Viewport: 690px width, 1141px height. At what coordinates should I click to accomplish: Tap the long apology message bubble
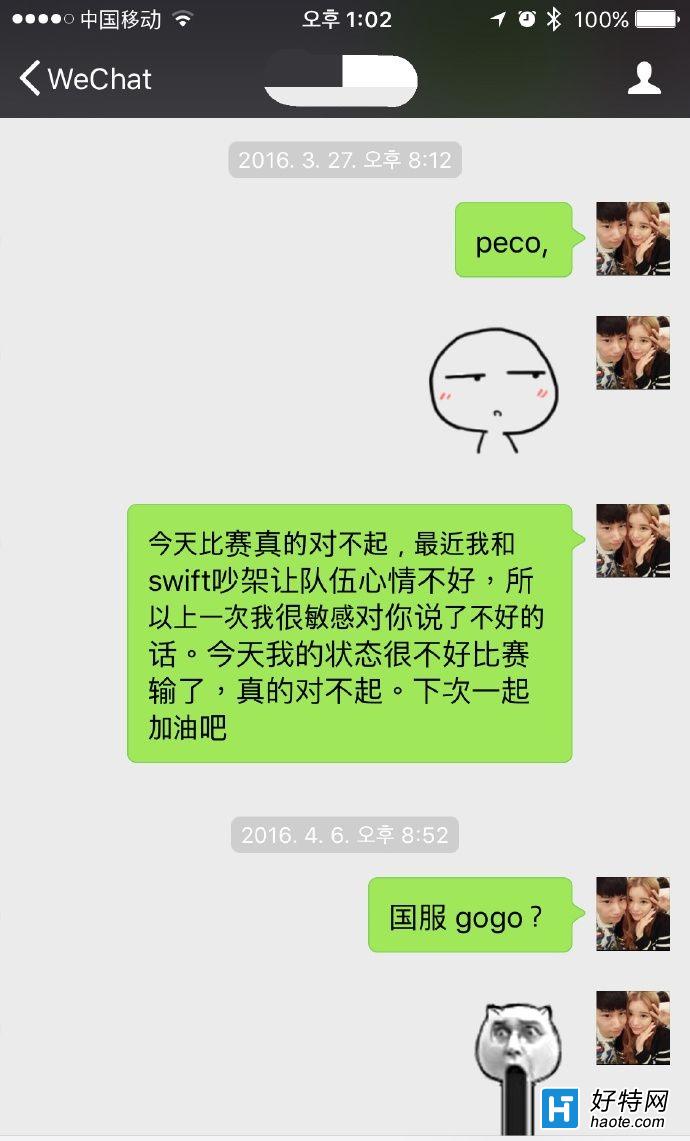point(349,633)
